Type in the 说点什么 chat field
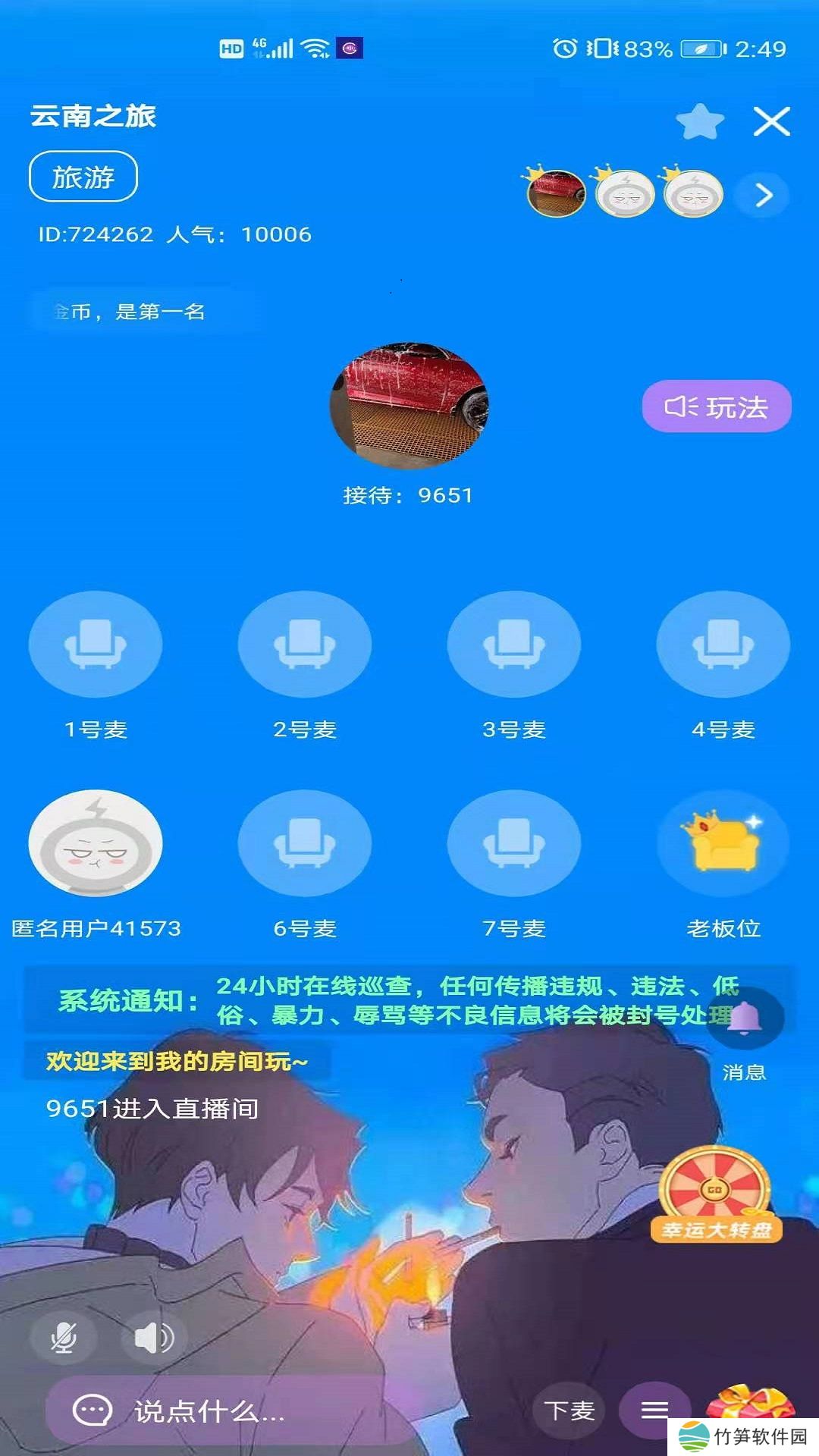 tap(227, 1411)
